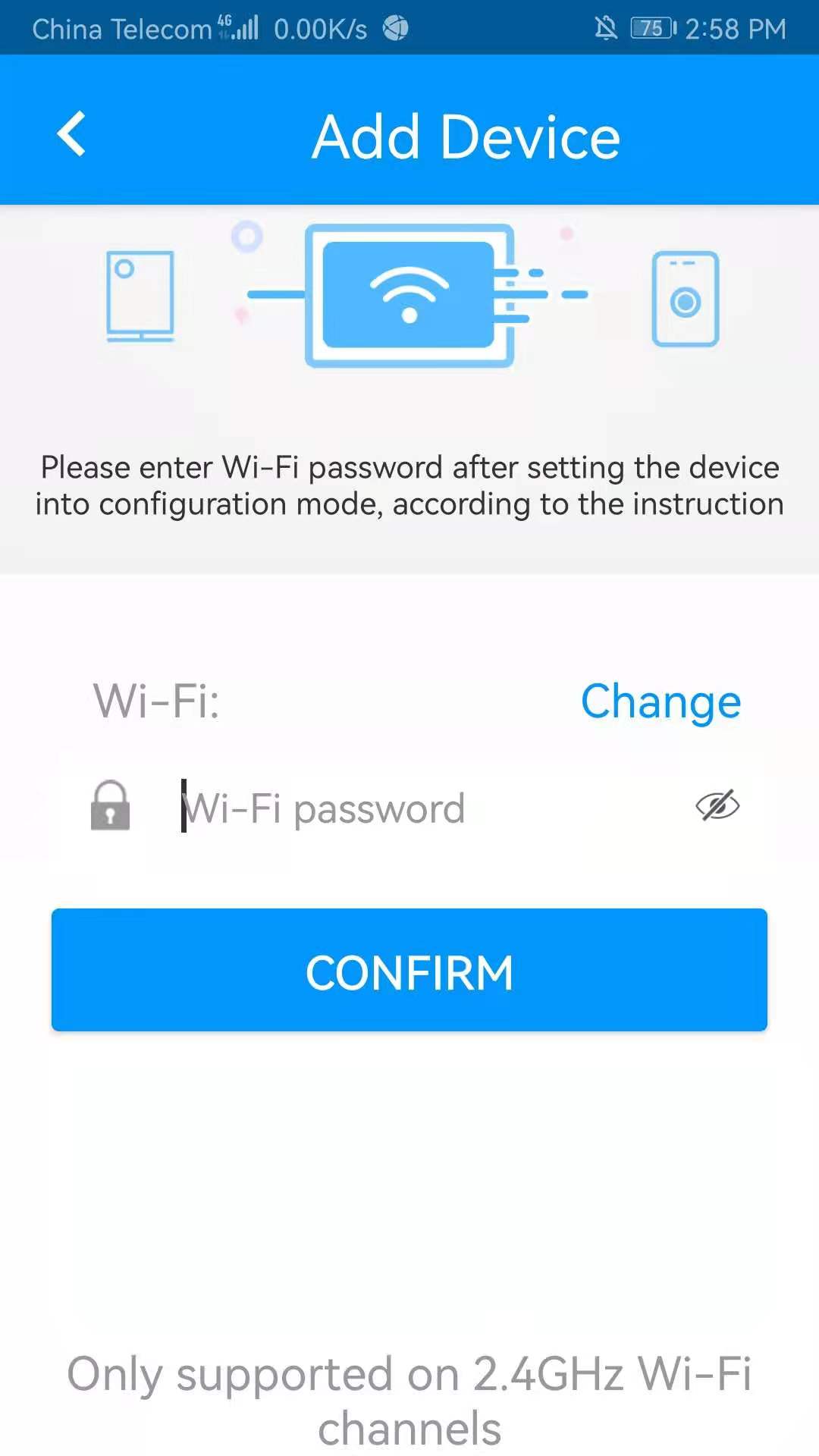Tap the CONFIRM button

pyautogui.click(x=409, y=970)
